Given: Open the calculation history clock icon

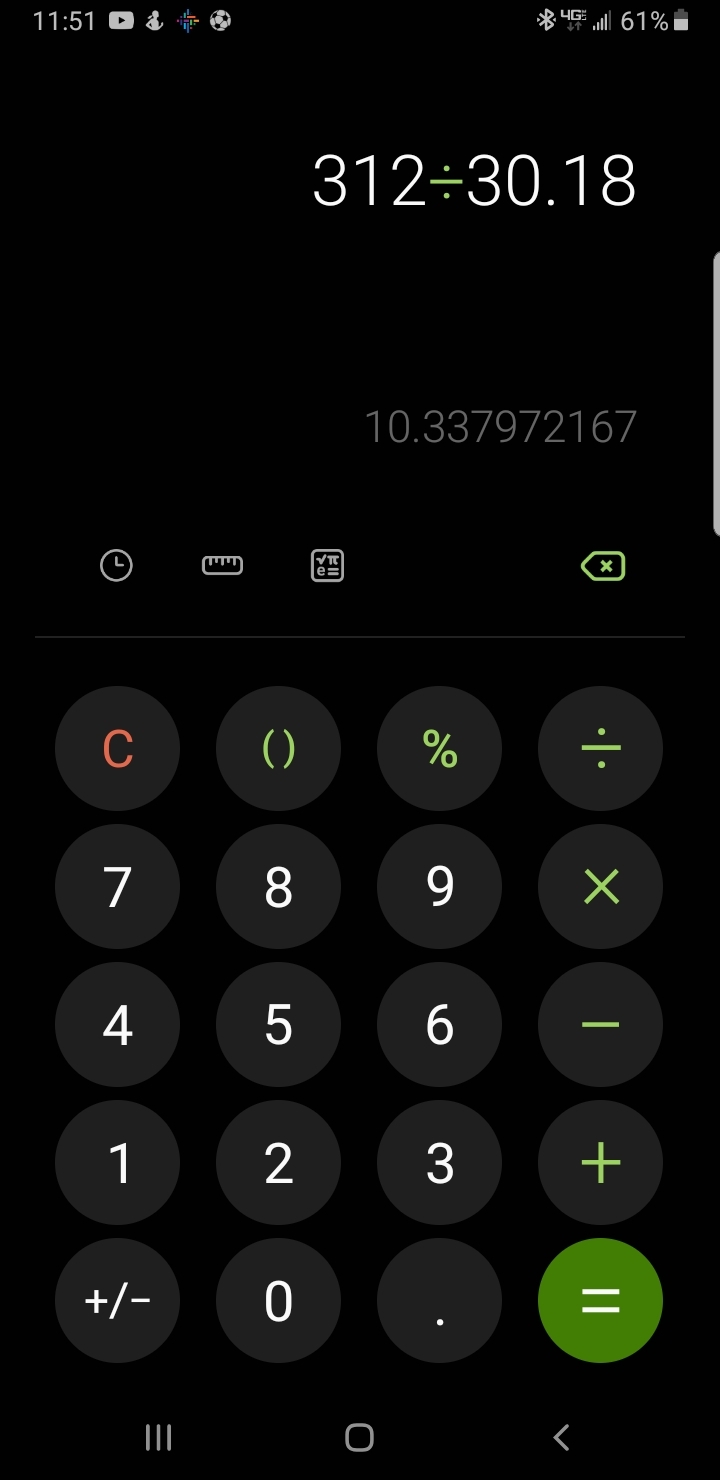Looking at the screenshot, I should click(x=117, y=566).
